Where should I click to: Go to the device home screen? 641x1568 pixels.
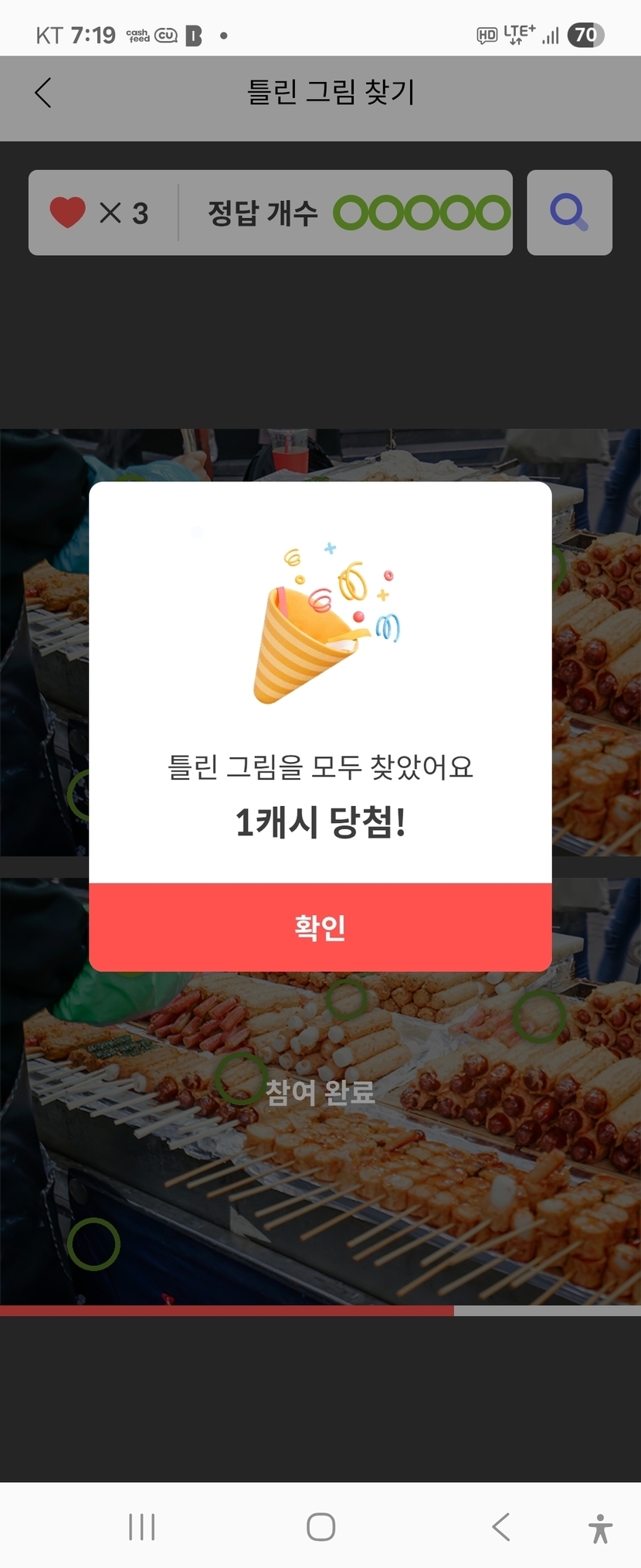320,1527
